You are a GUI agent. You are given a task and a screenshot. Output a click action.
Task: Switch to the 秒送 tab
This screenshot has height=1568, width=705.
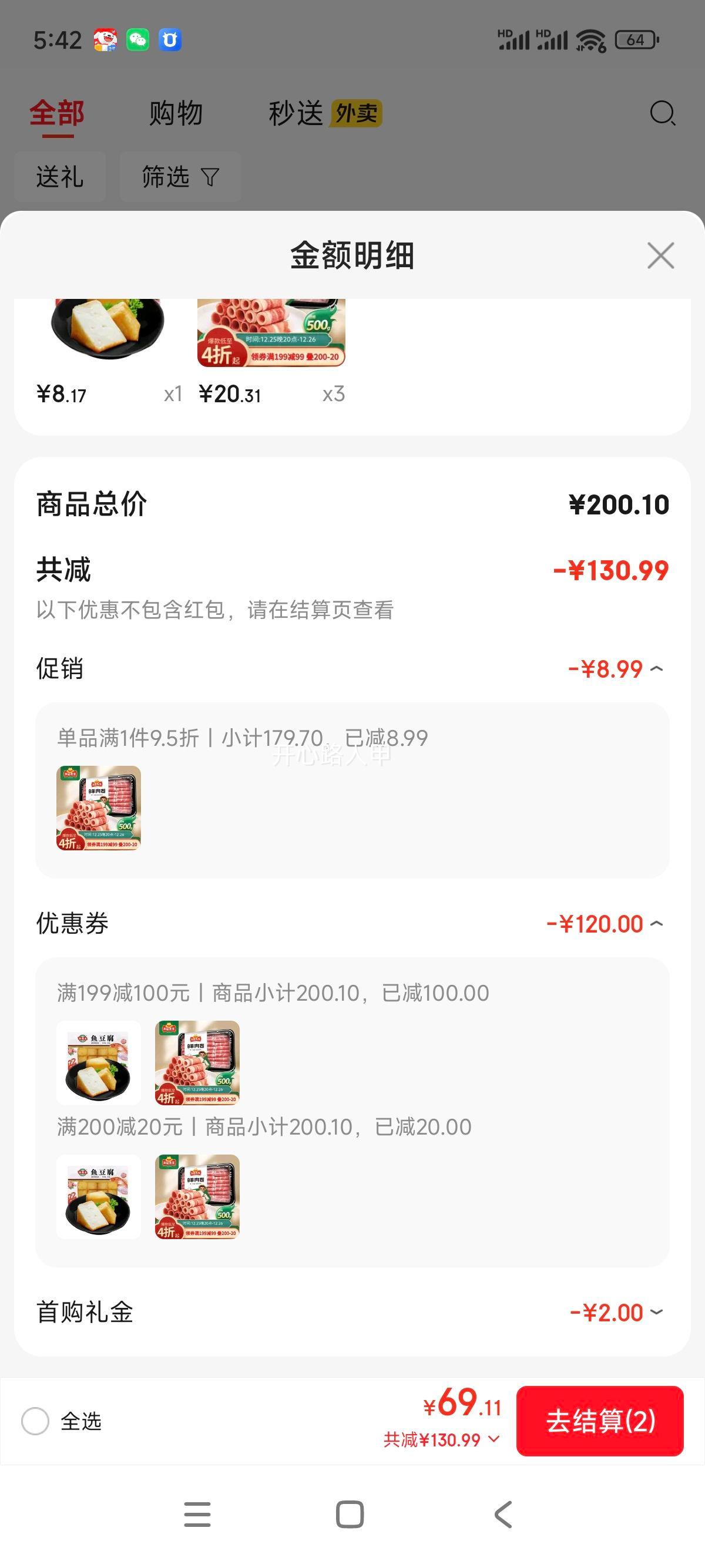pos(296,113)
